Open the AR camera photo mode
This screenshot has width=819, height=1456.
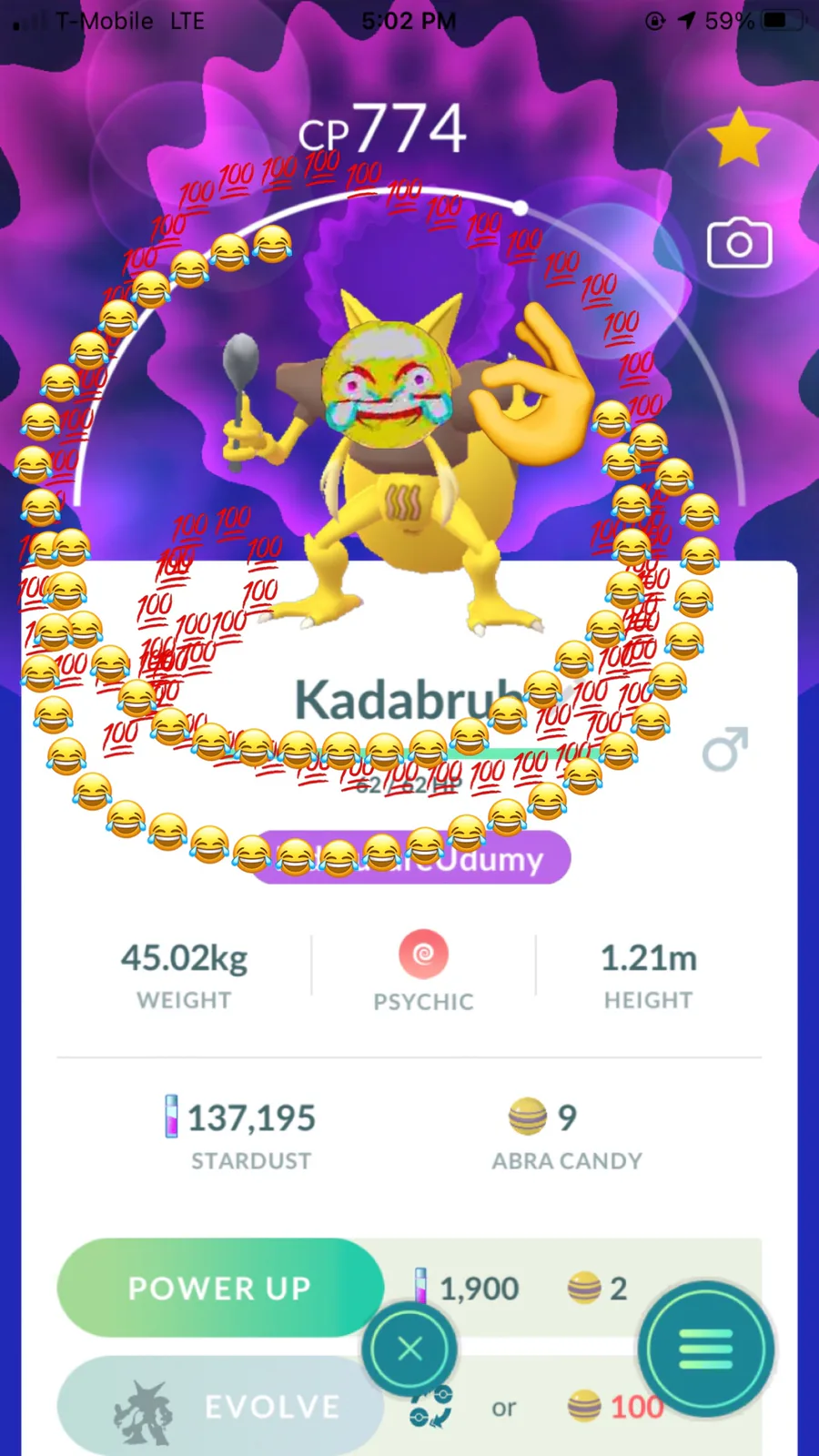pos(739,243)
